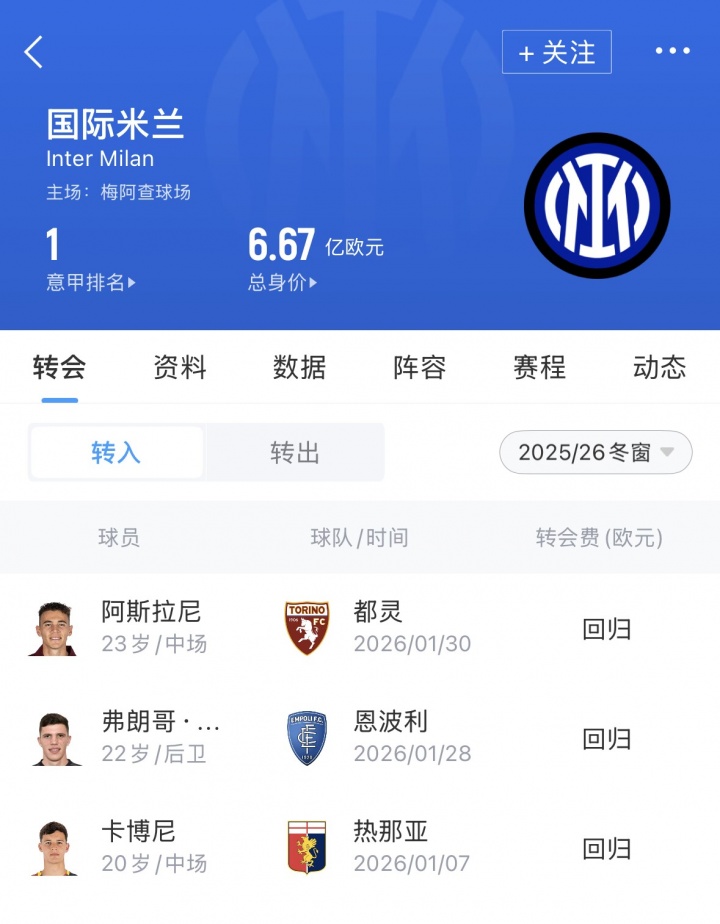Show 转入 incoming transfers

(x=116, y=453)
